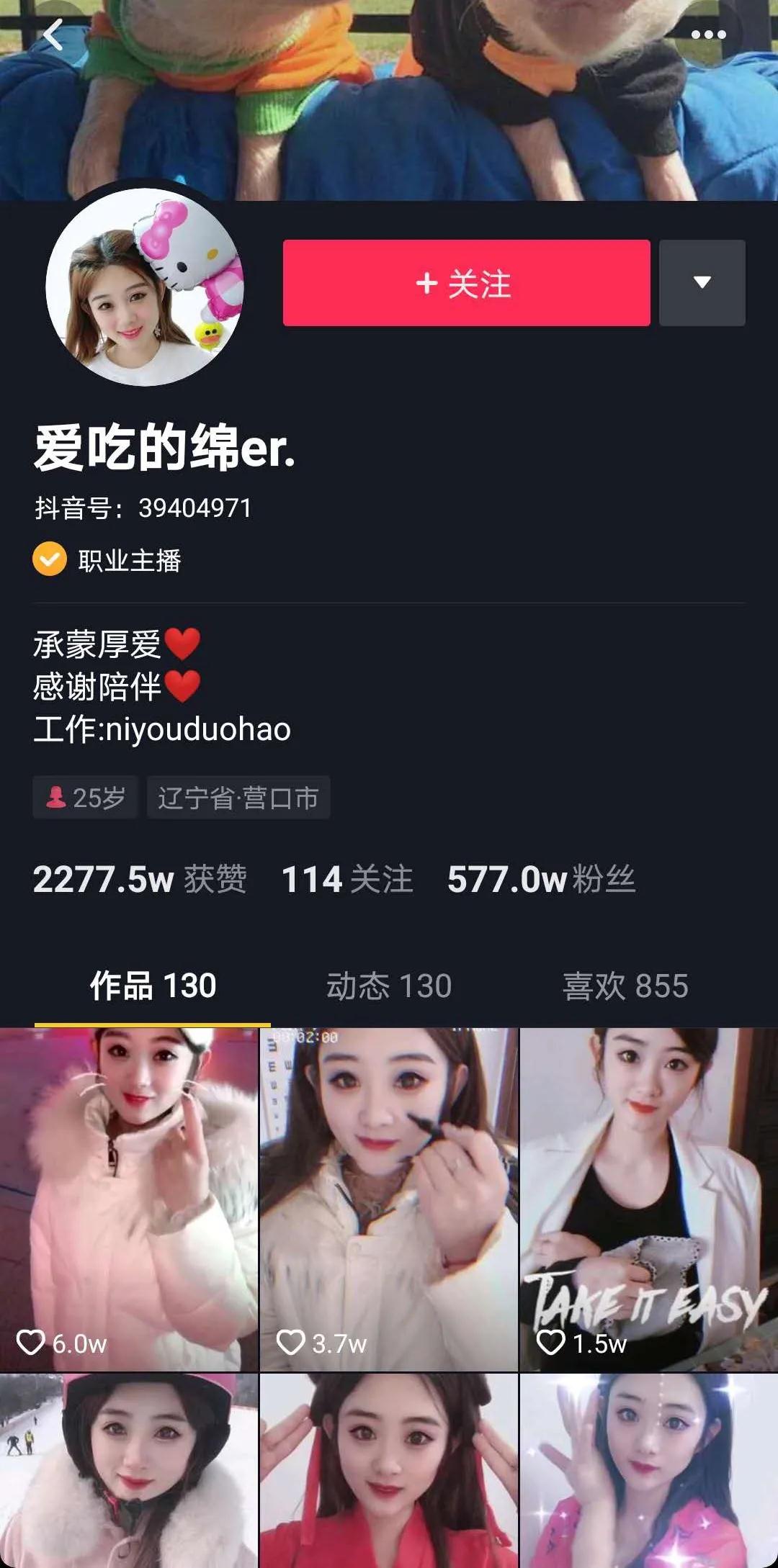778x1568 pixels.
Task: View the 577.0w 粉丝 followers list
Action: (x=541, y=879)
